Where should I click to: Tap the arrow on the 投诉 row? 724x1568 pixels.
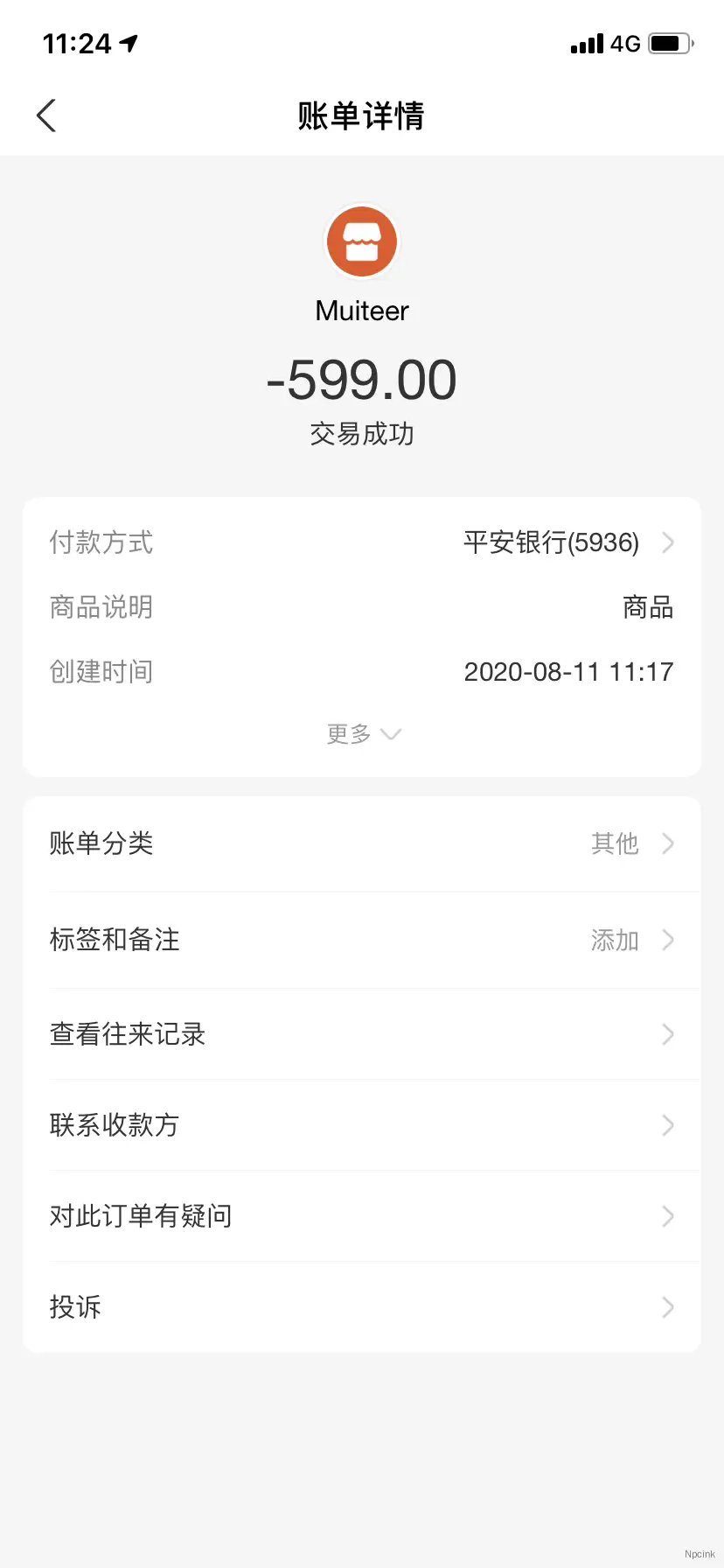pos(668,1307)
